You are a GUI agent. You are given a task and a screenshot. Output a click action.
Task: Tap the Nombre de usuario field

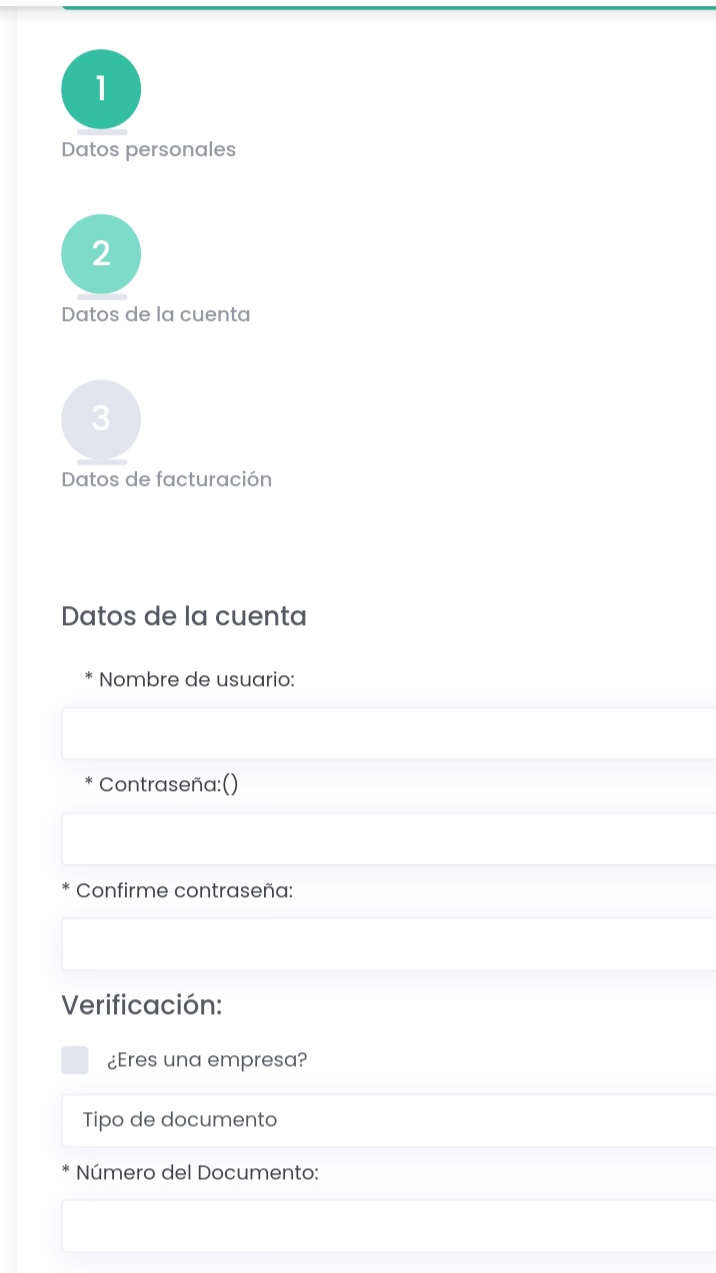coord(388,733)
